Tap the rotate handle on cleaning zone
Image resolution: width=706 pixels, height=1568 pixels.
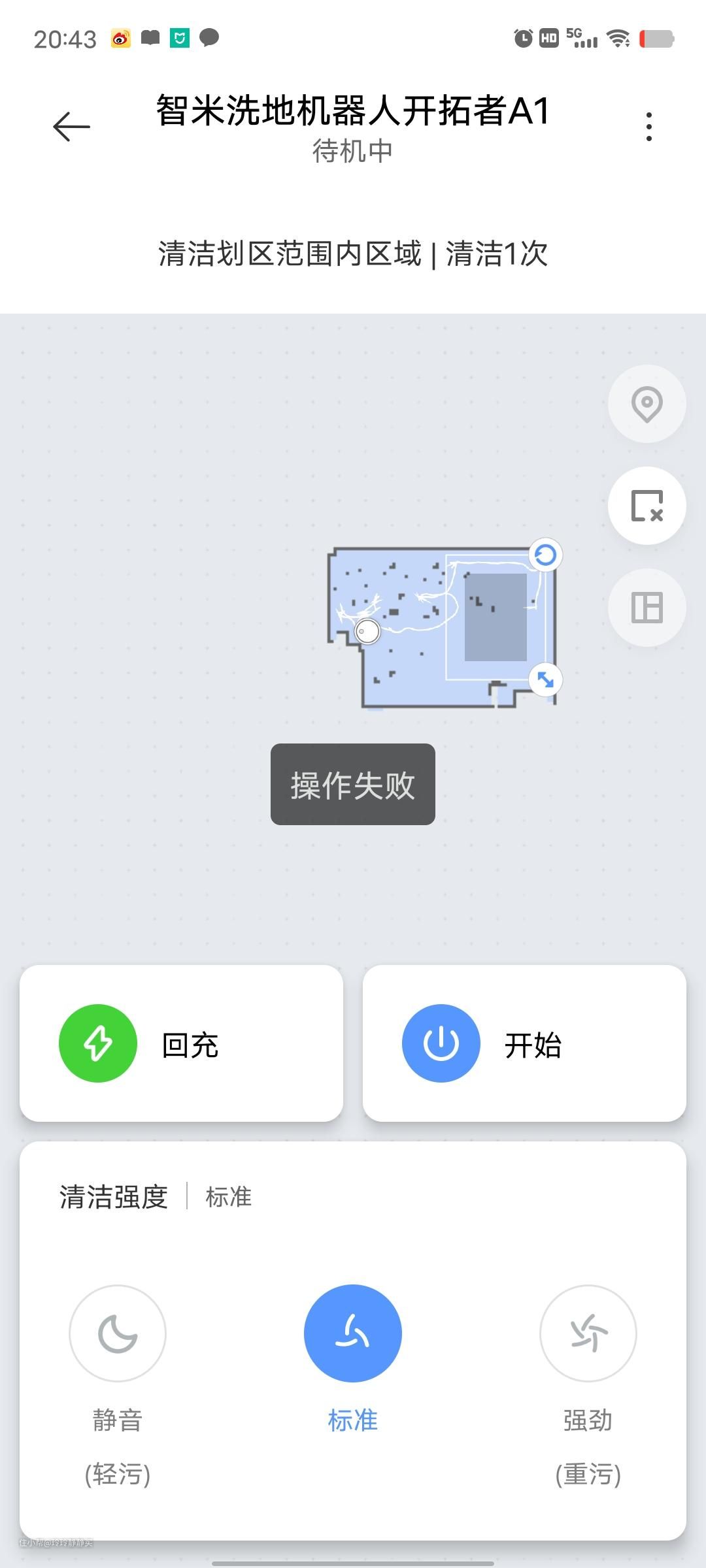(545, 555)
